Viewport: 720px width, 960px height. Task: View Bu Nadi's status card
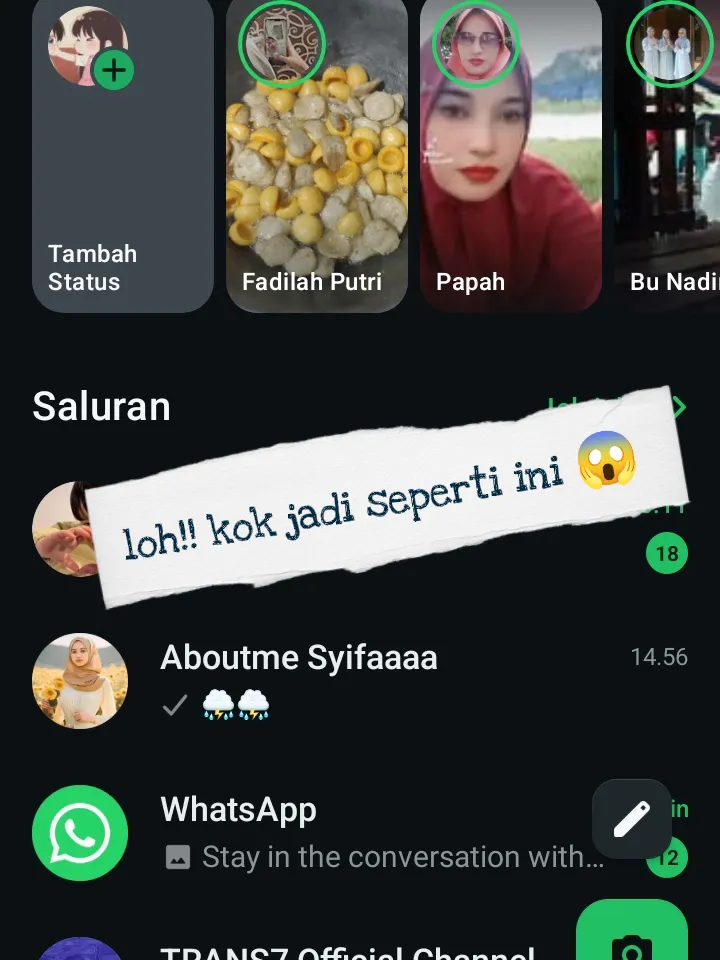[x=670, y=160]
